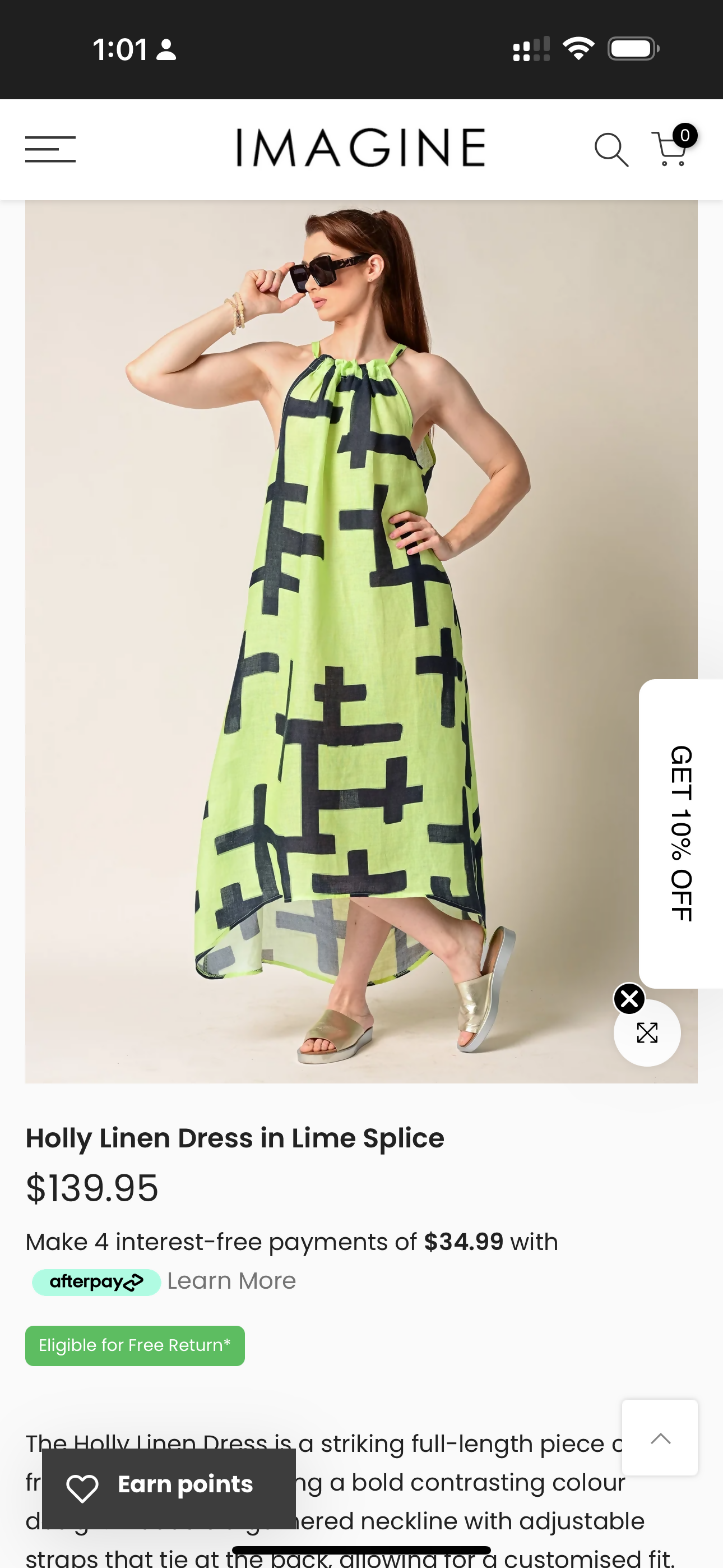Open the search icon in header
Viewport: 723px width, 1568px height.
point(611,150)
